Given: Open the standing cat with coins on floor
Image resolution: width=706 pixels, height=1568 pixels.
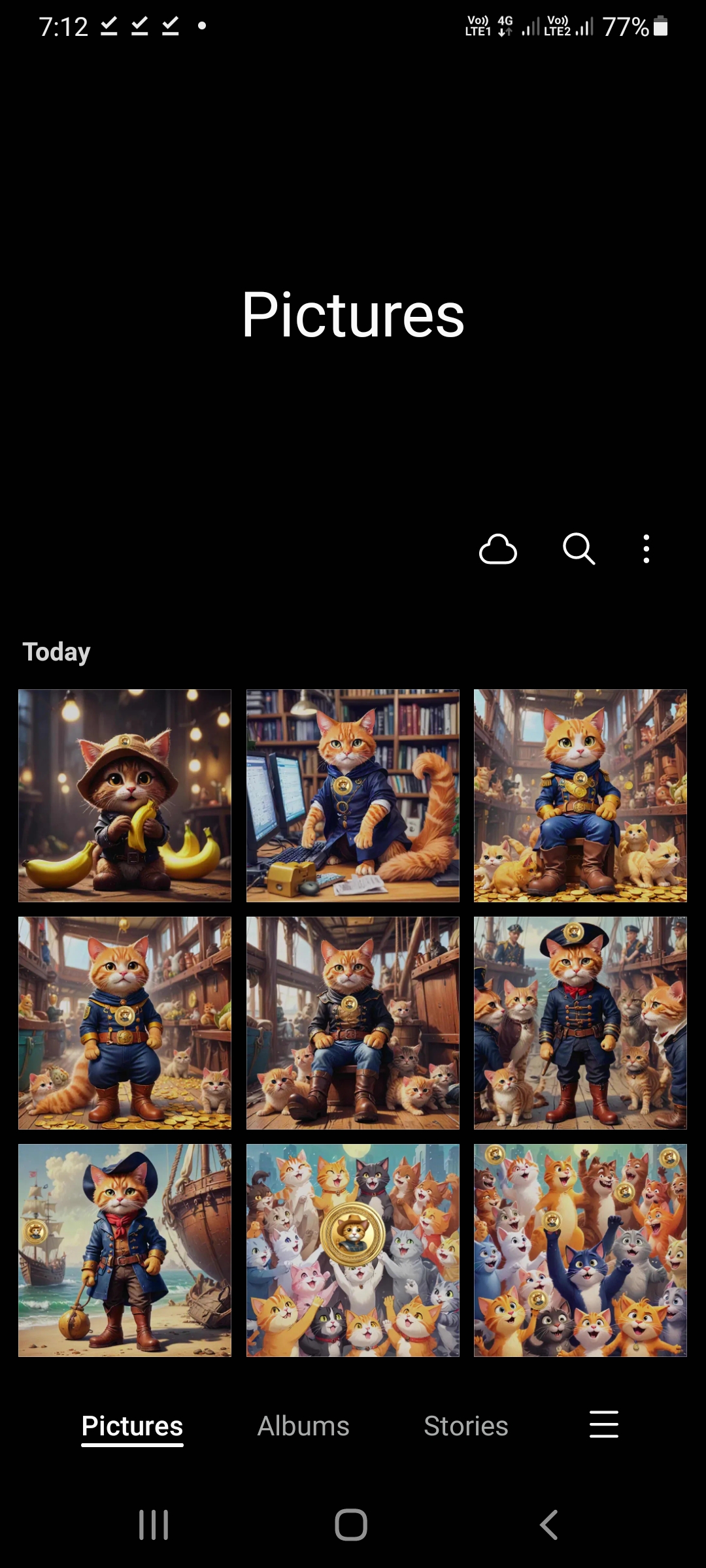Looking at the screenshot, I should 125,1023.
